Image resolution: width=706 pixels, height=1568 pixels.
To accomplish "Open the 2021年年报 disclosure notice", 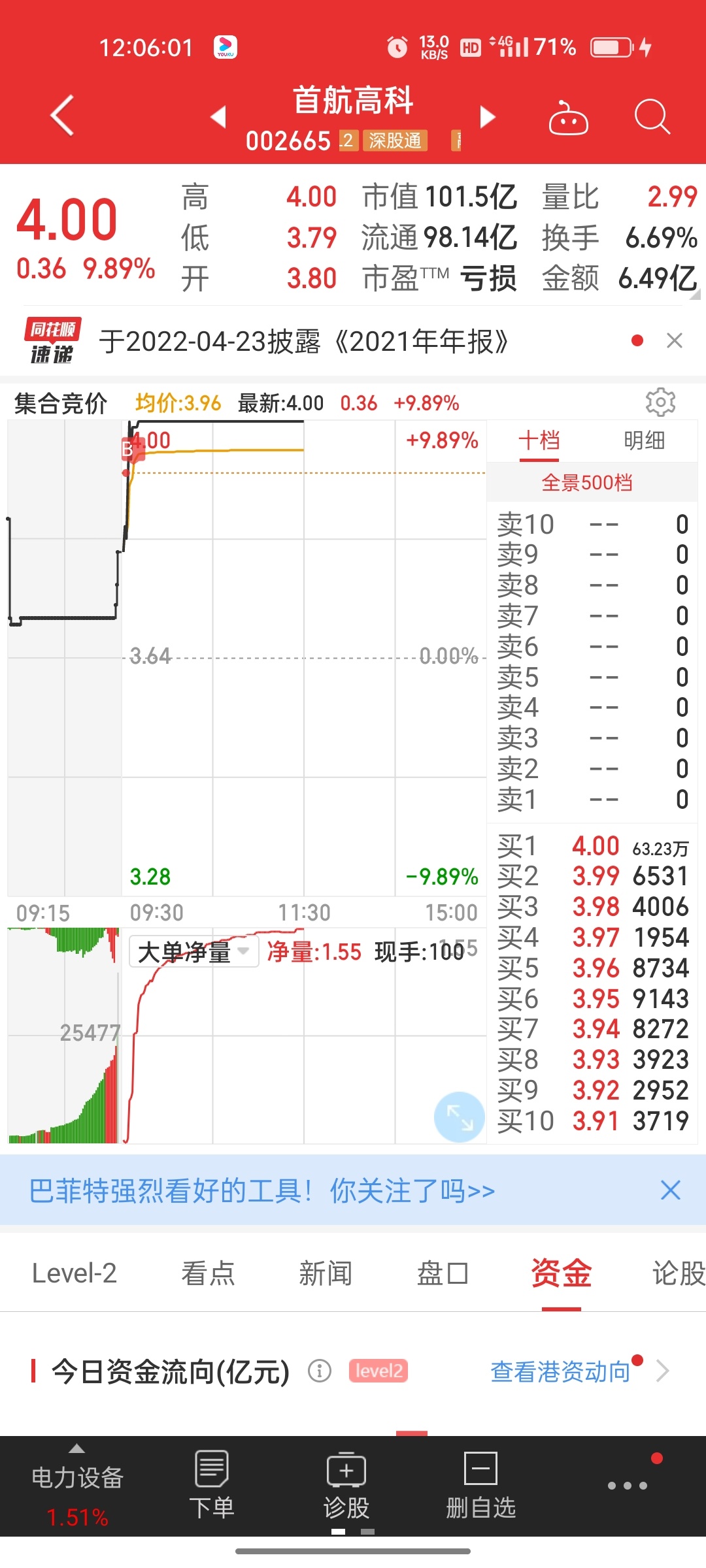I will (304, 342).
